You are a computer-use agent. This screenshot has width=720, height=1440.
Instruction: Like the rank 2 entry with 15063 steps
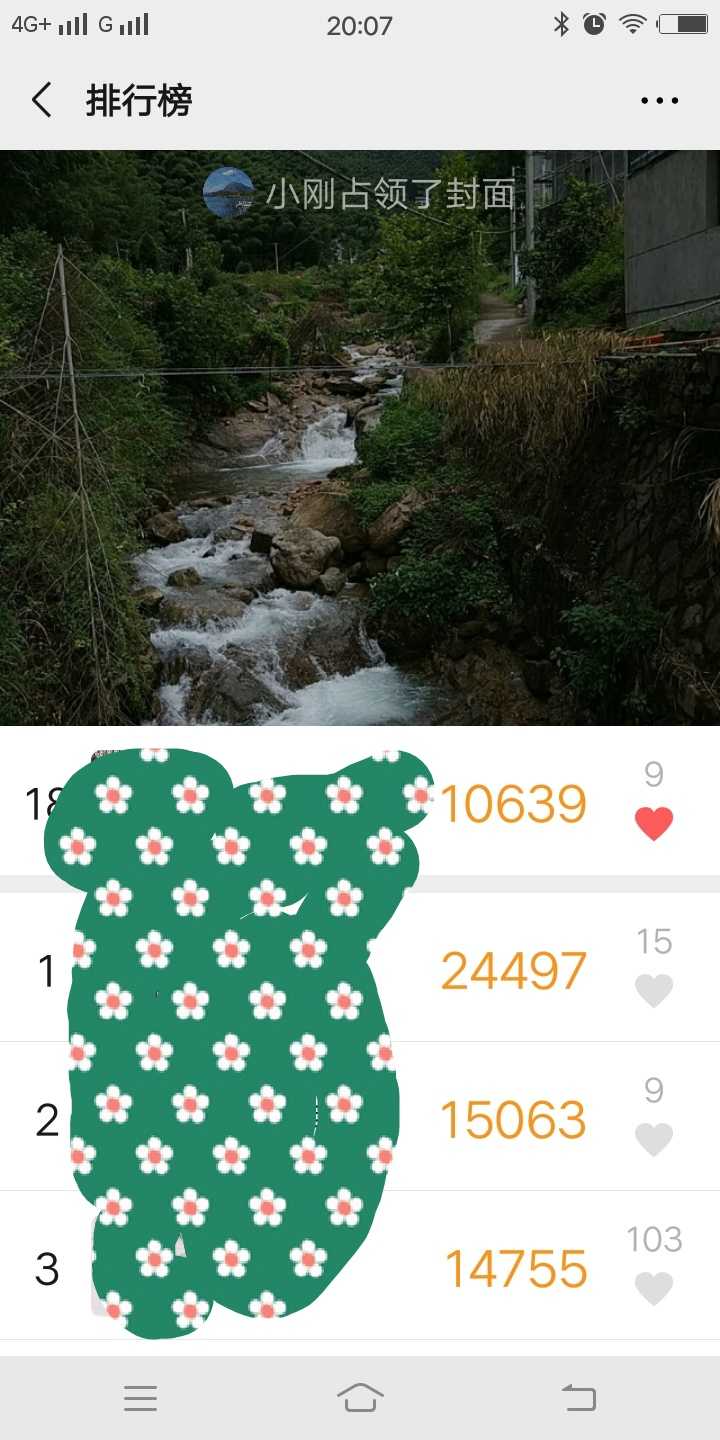tap(654, 1139)
